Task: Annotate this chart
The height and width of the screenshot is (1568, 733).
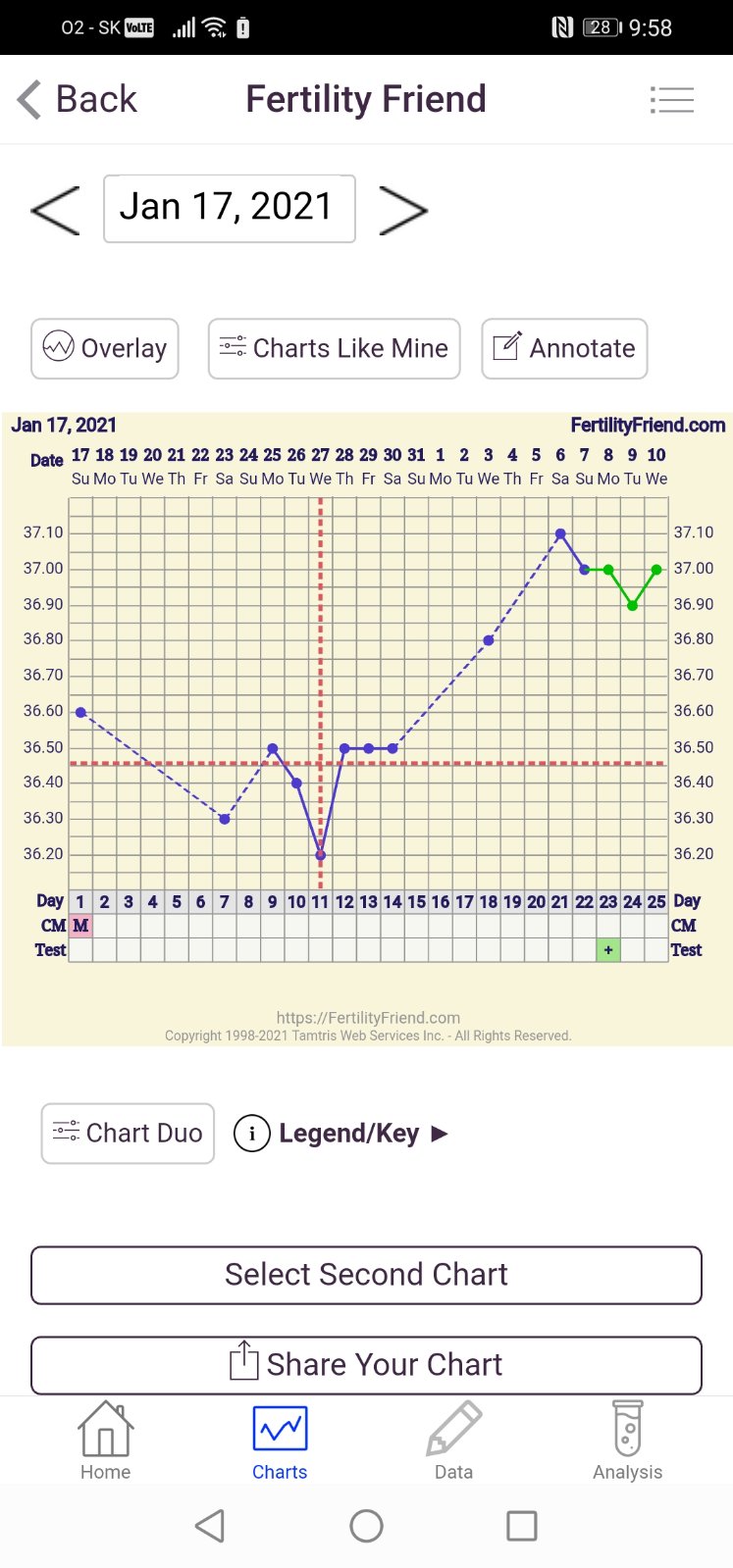Action: click(564, 348)
